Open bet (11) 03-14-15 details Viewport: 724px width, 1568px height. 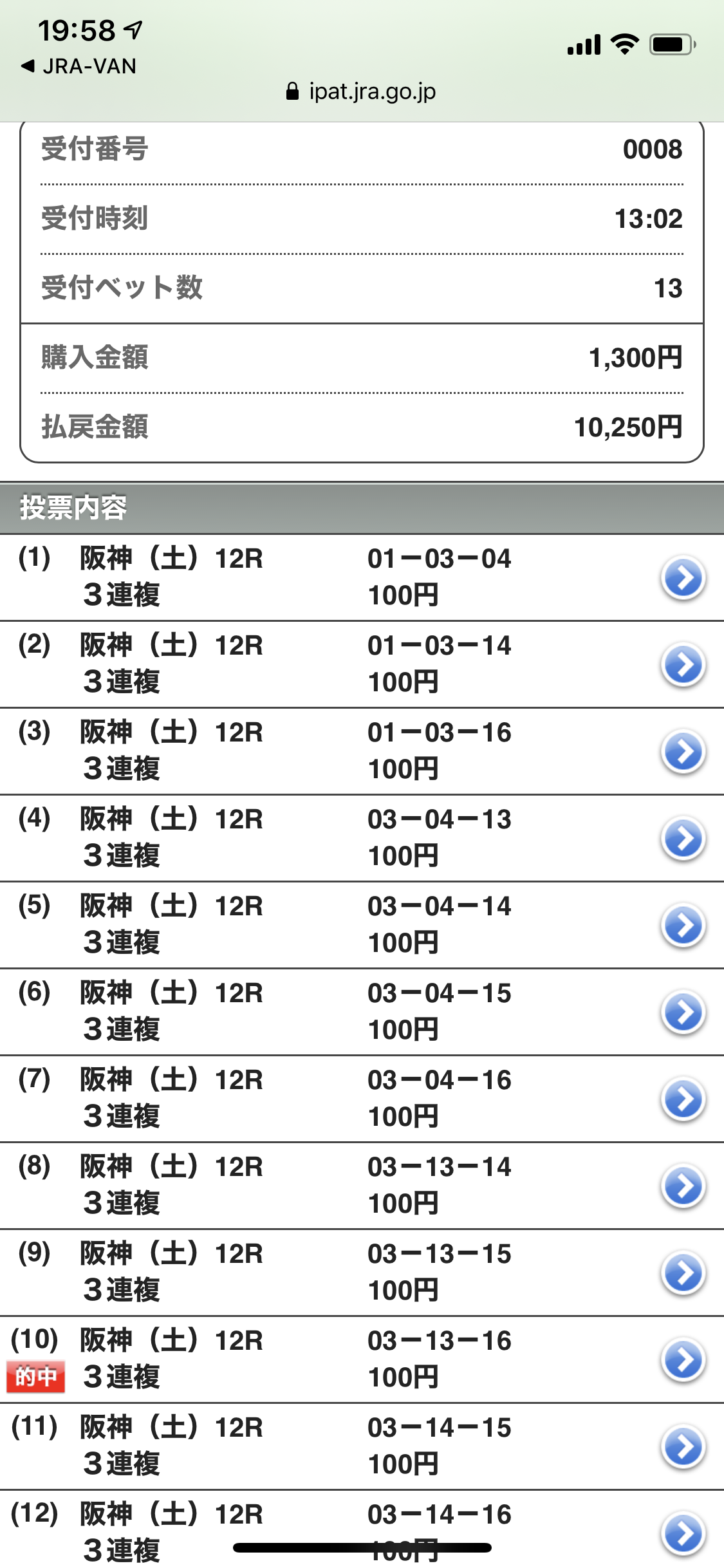point(683,1446)
